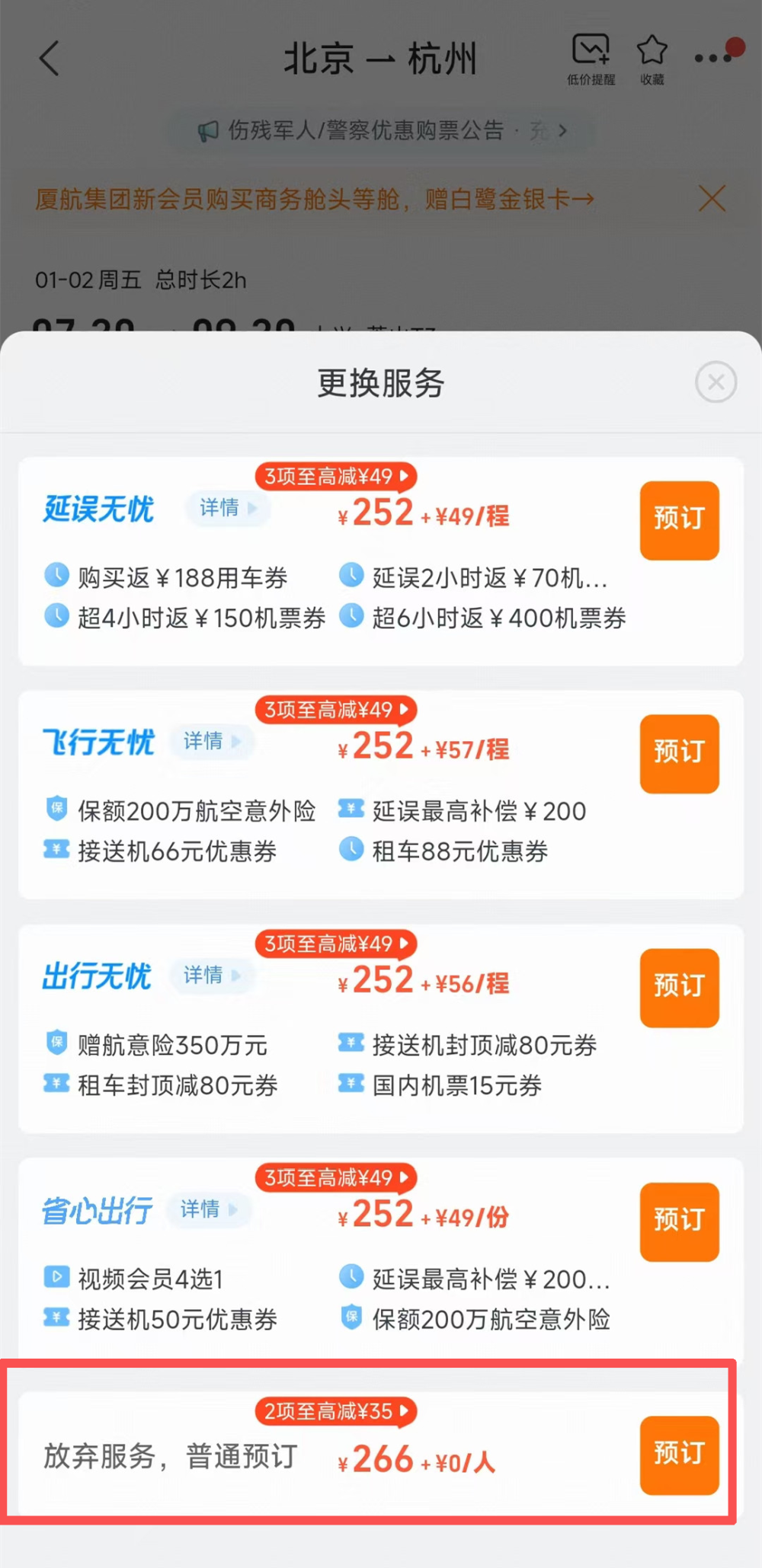Image resolution: width=762 pixels, height=1568 pixels.
Task: Expand 详情 for 省心出行 service
Action: (209, 1210)
